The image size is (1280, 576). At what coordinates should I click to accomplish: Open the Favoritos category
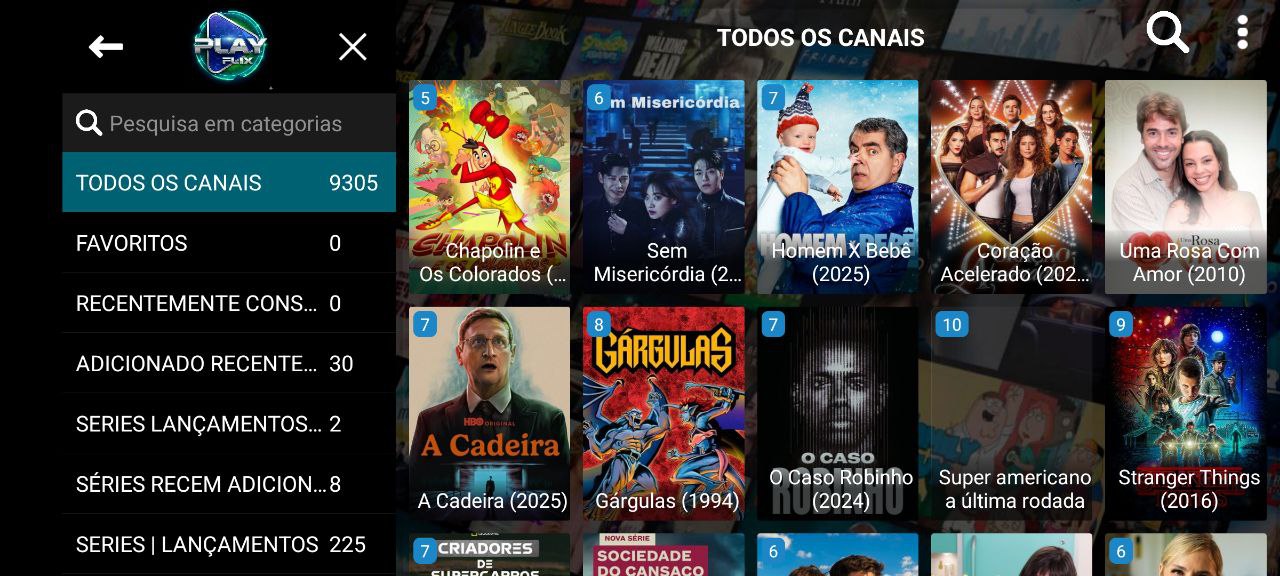point(228,243)
